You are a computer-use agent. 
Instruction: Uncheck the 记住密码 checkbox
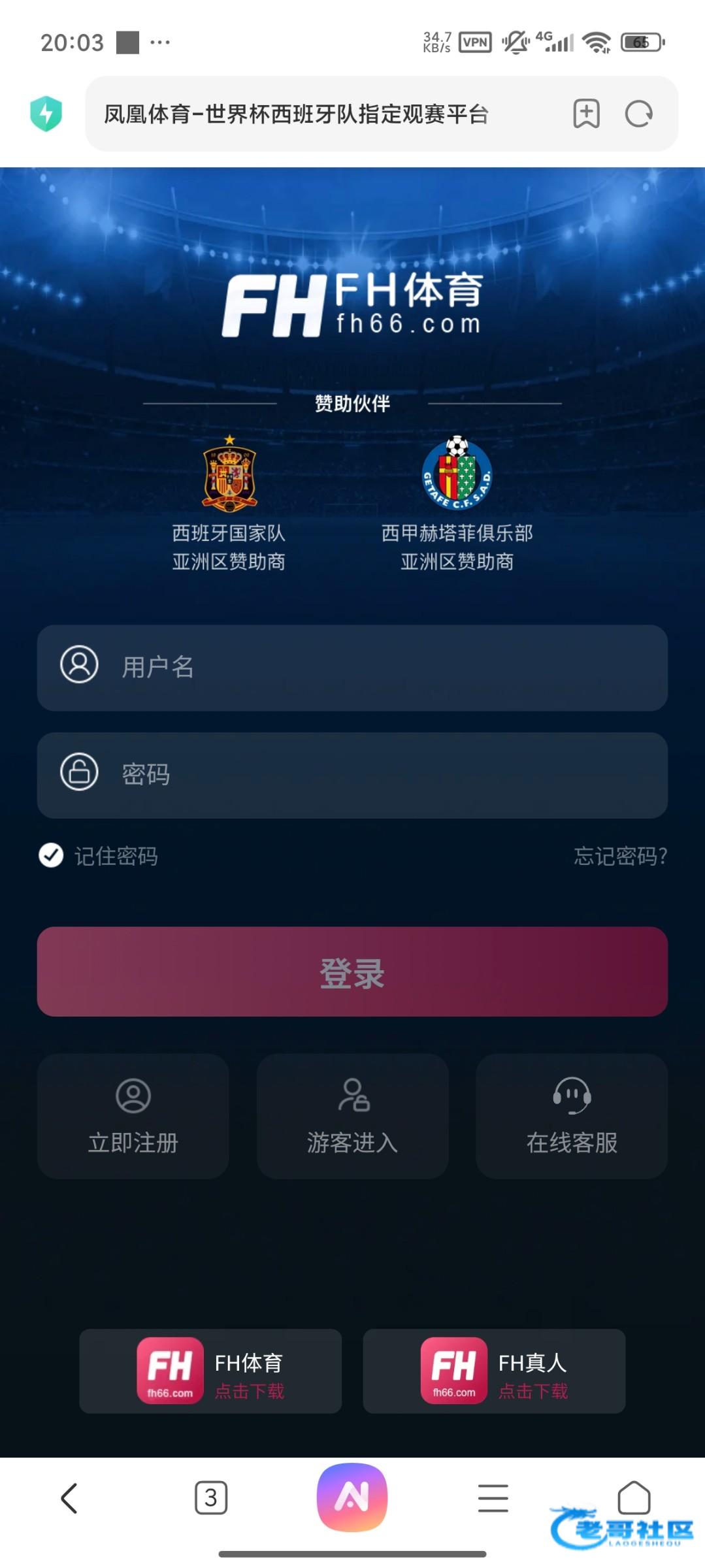click(x=51, y=855)
